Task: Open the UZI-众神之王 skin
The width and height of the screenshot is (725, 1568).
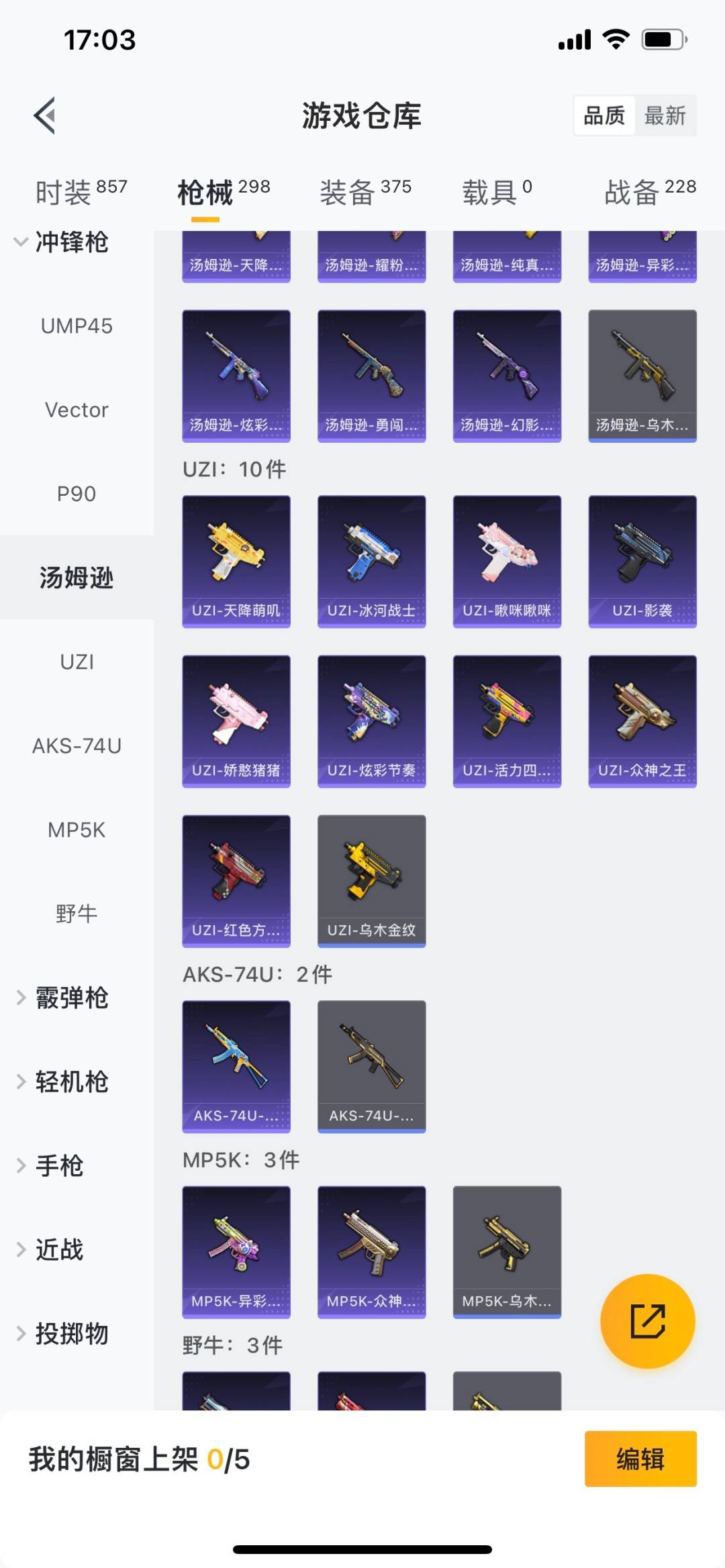Action: point(642,721)
